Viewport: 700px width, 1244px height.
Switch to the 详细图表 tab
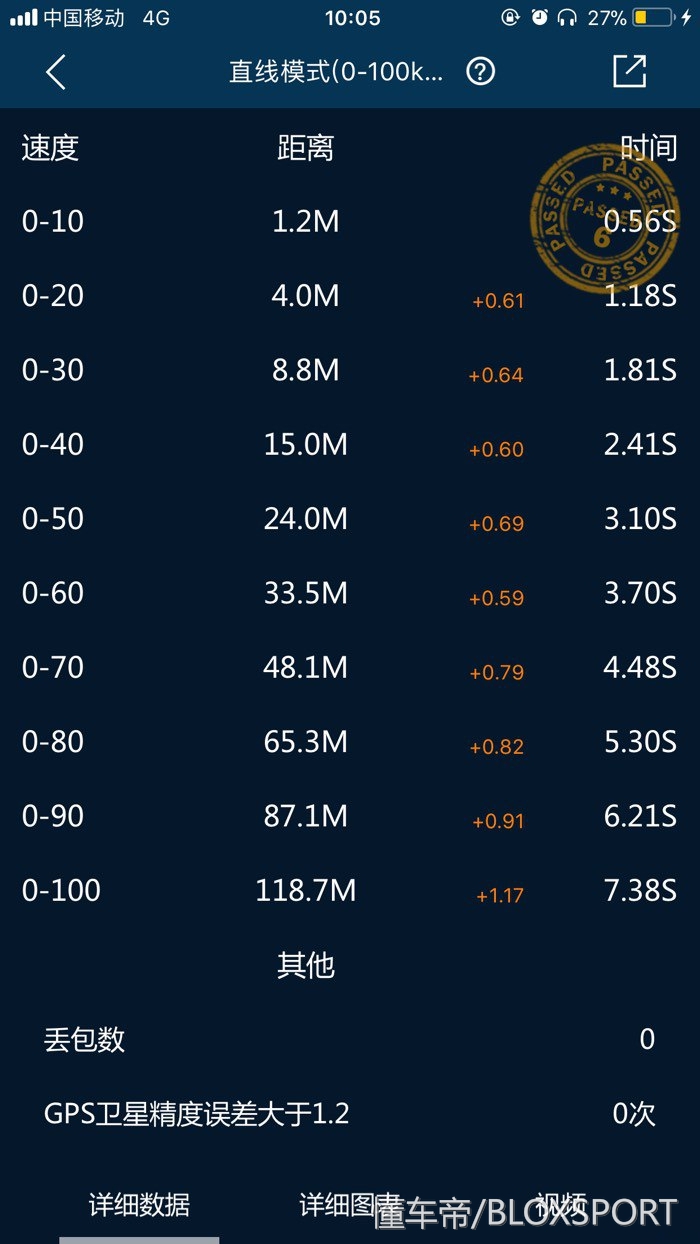(350, 1205)
